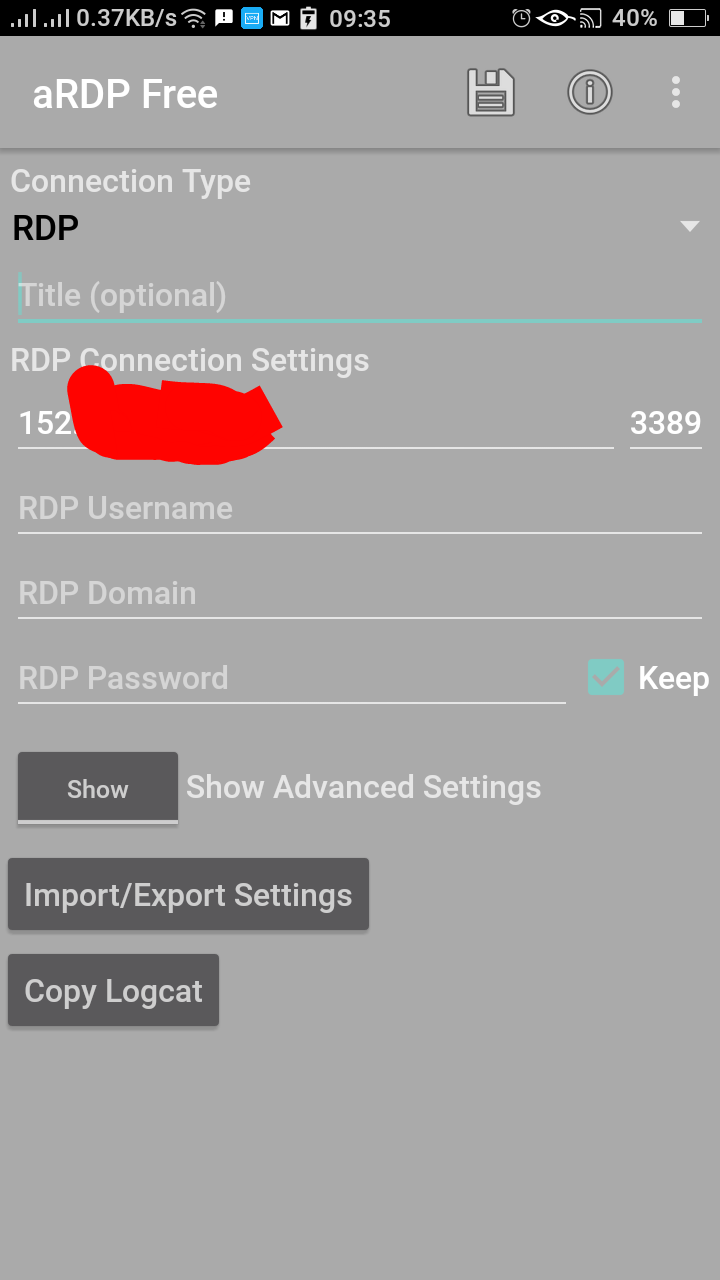Open the info dialog via the info icon
Screen dimensions: 720x1280
point(589,92)
